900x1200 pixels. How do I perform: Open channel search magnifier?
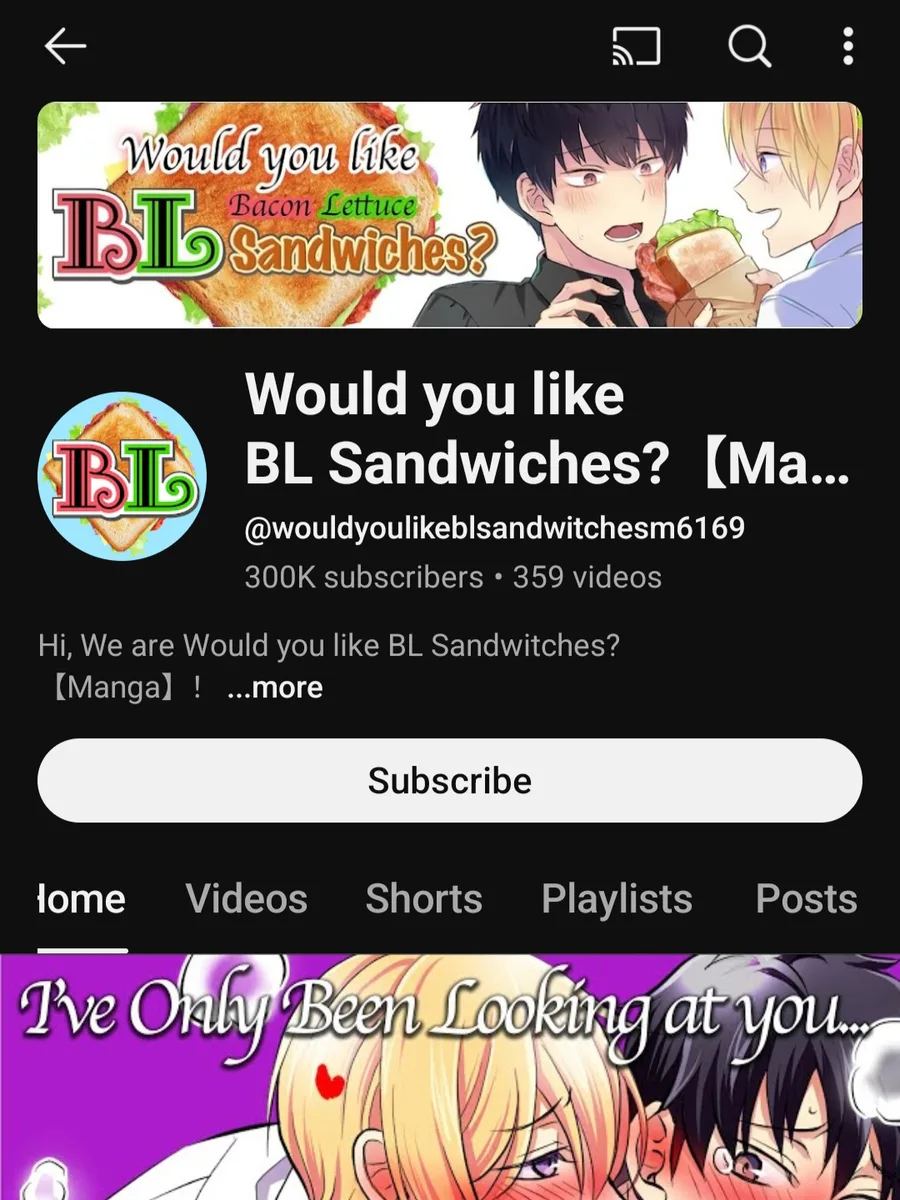click(x=749, y=46)
